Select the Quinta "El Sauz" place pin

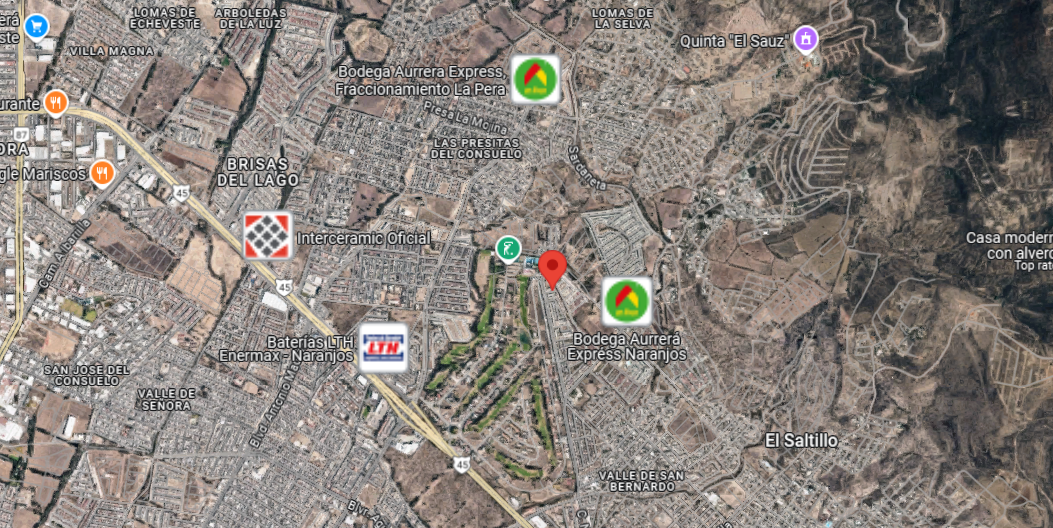(806, 39)
